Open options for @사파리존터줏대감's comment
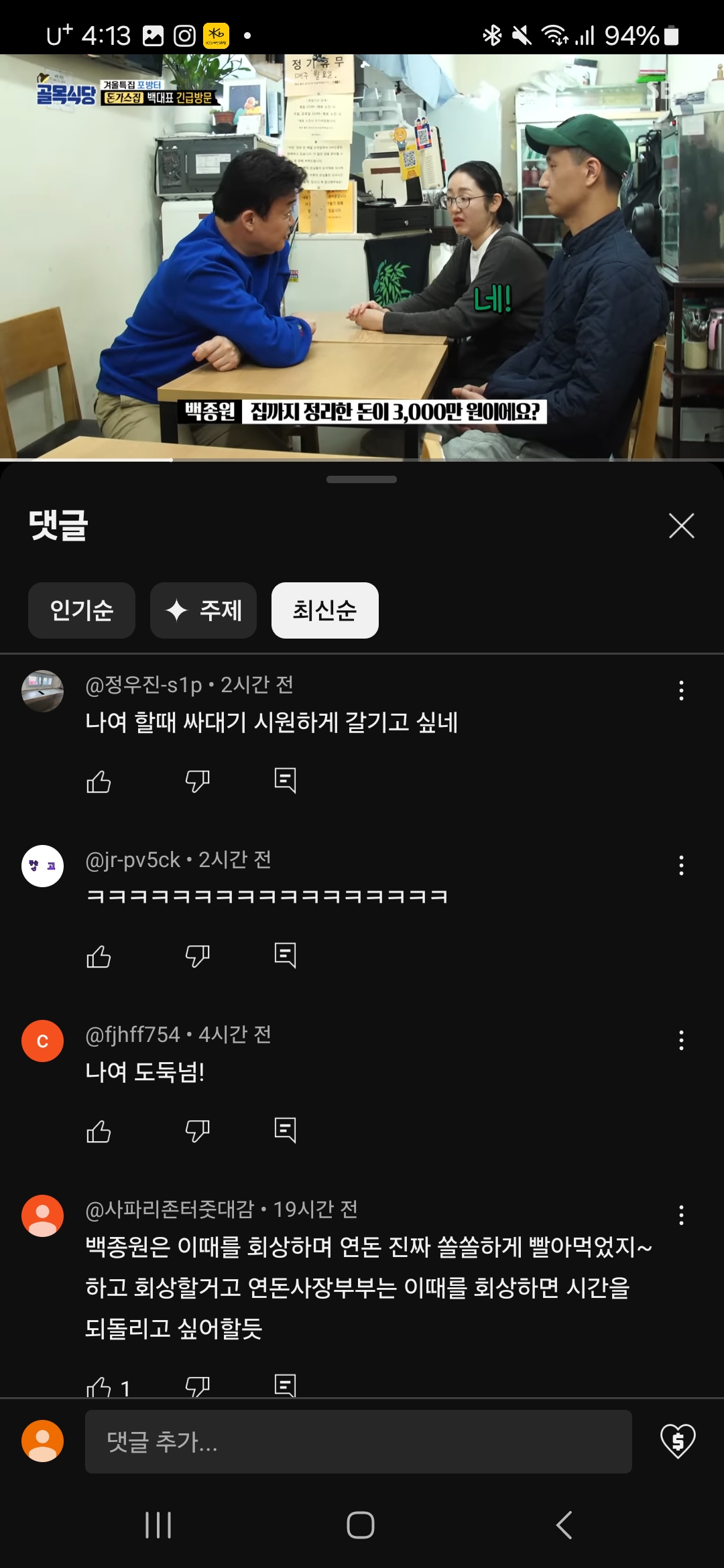 (x=681, y=1216)
